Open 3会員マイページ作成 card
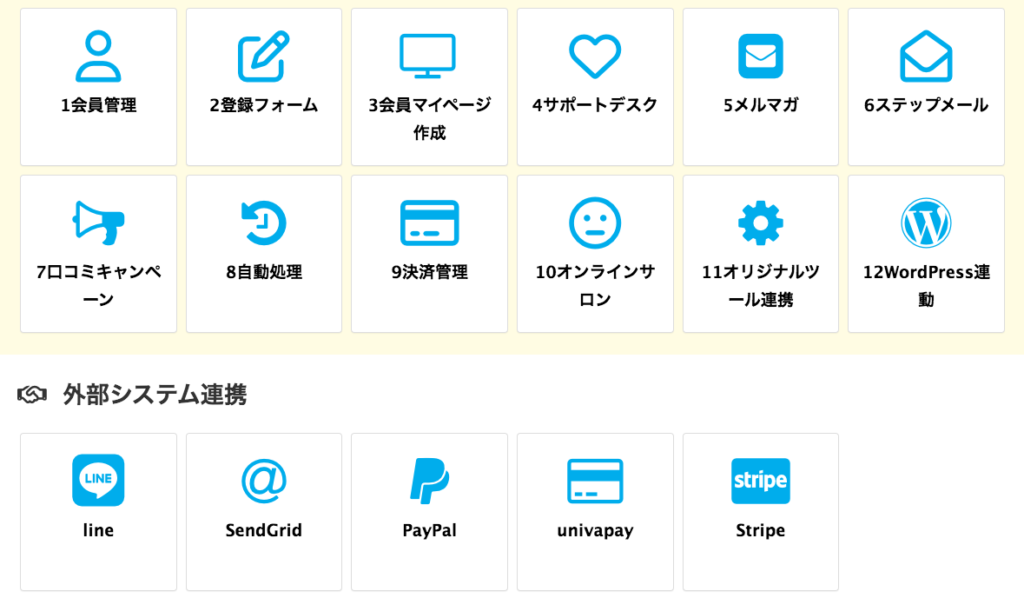The height and width of the screenshot is (598, 1024). point(429,87)
